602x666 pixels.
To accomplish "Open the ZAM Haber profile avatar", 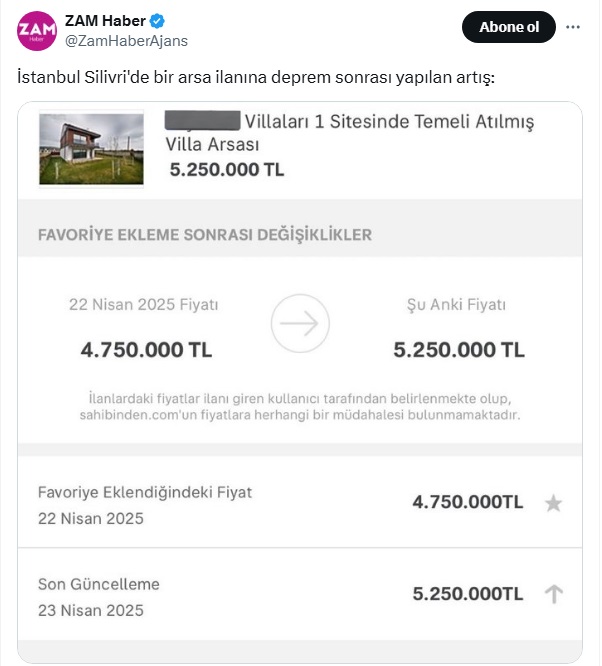I will pos(36,31).
